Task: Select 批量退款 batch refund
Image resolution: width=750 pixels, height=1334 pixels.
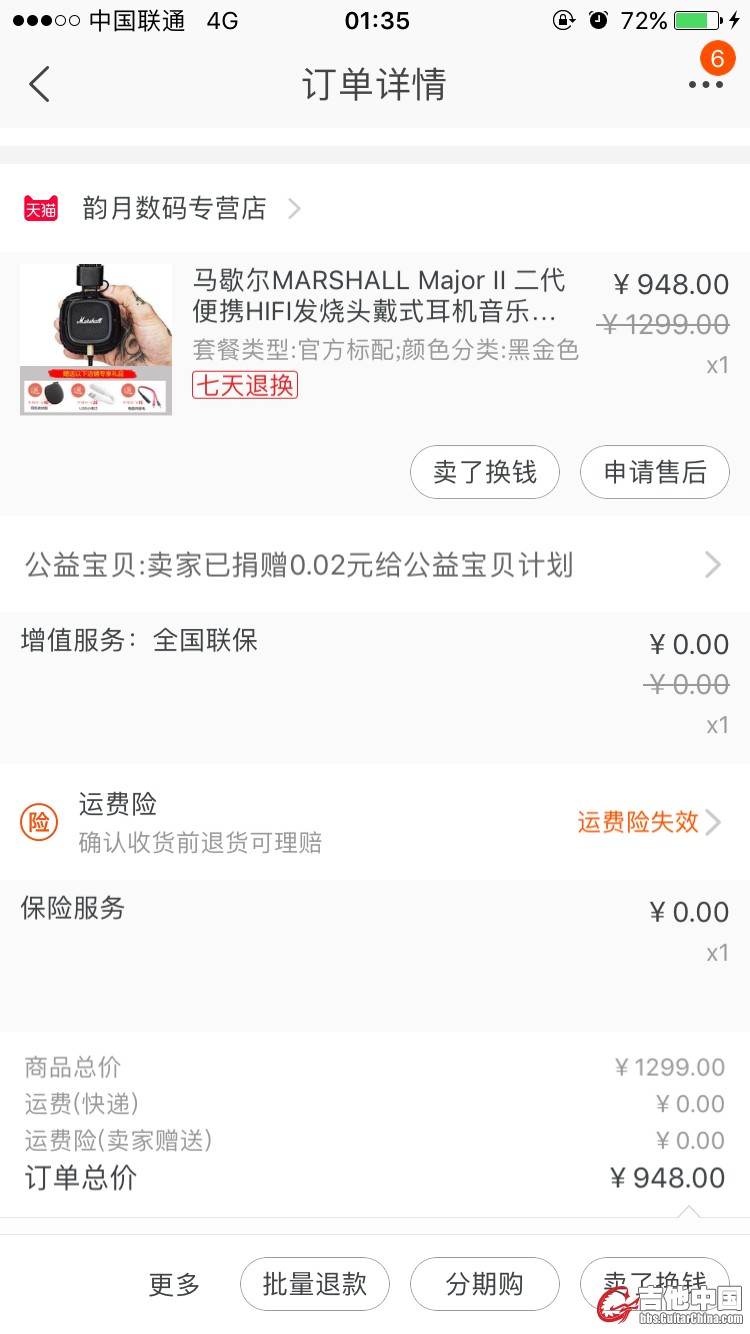Action: point(314,1284)
